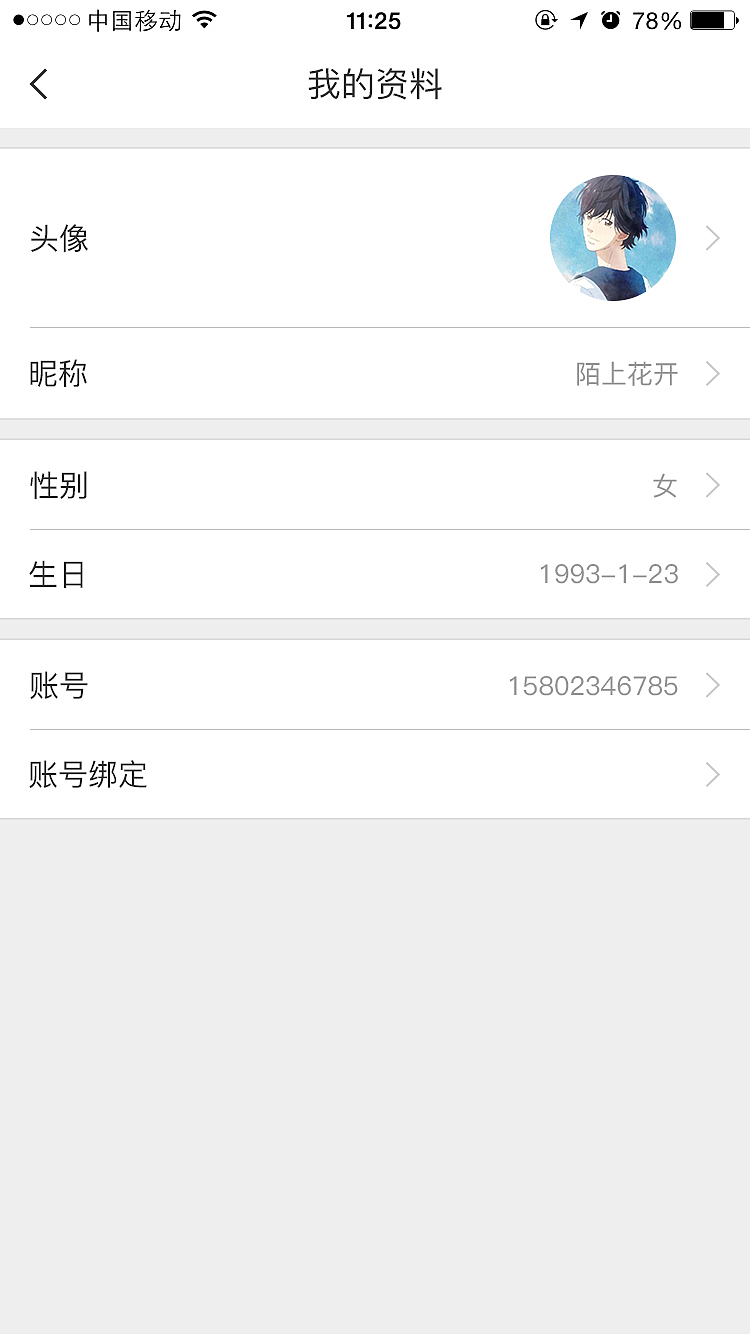Tap the back arrow to return
The height and width of the screenshot is (1334, 750).
(38, 84)
